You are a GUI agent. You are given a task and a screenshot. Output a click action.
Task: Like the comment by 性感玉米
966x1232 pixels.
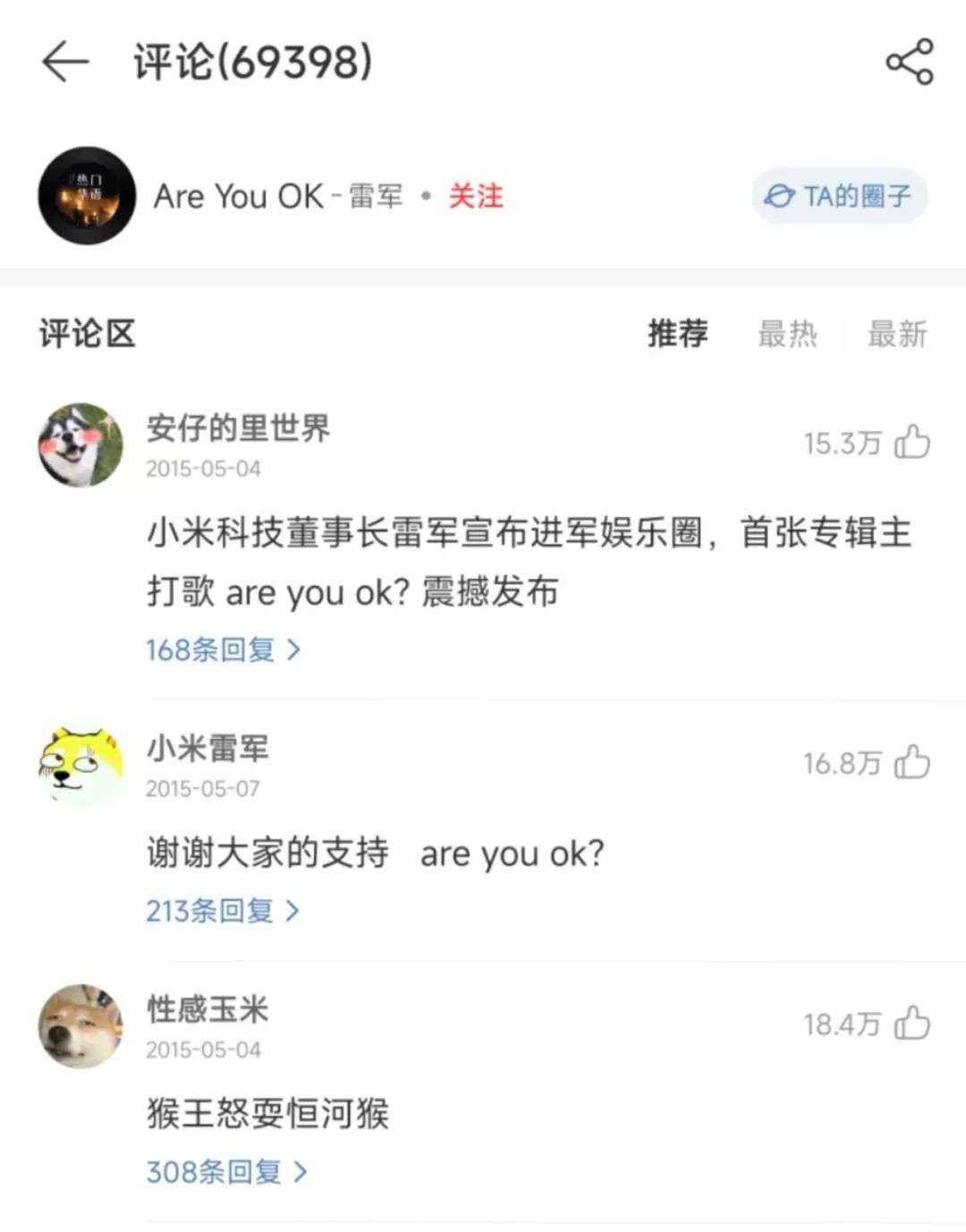911,1024
